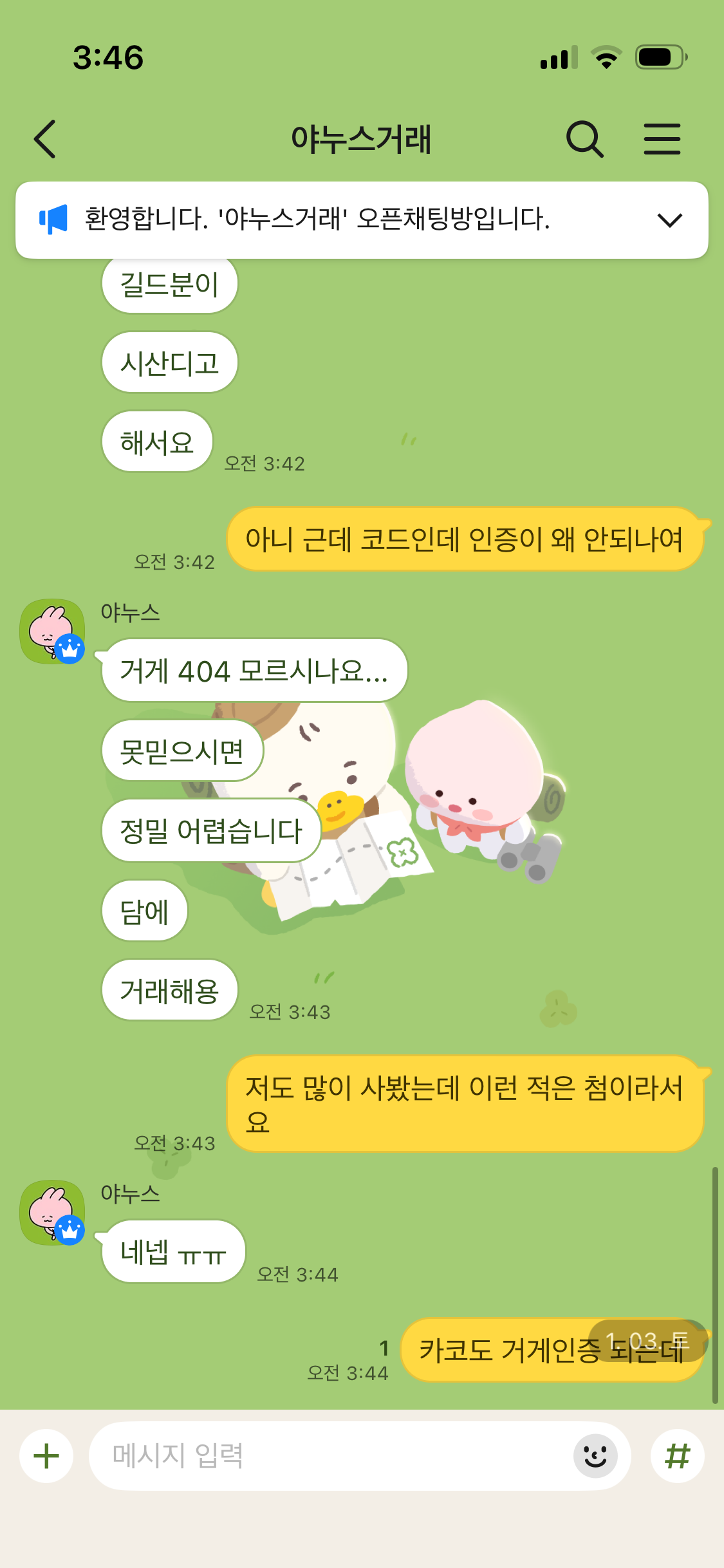Open the chat room hamburger menu
This screenshot has width=724, height=1568.
point(662,139)
